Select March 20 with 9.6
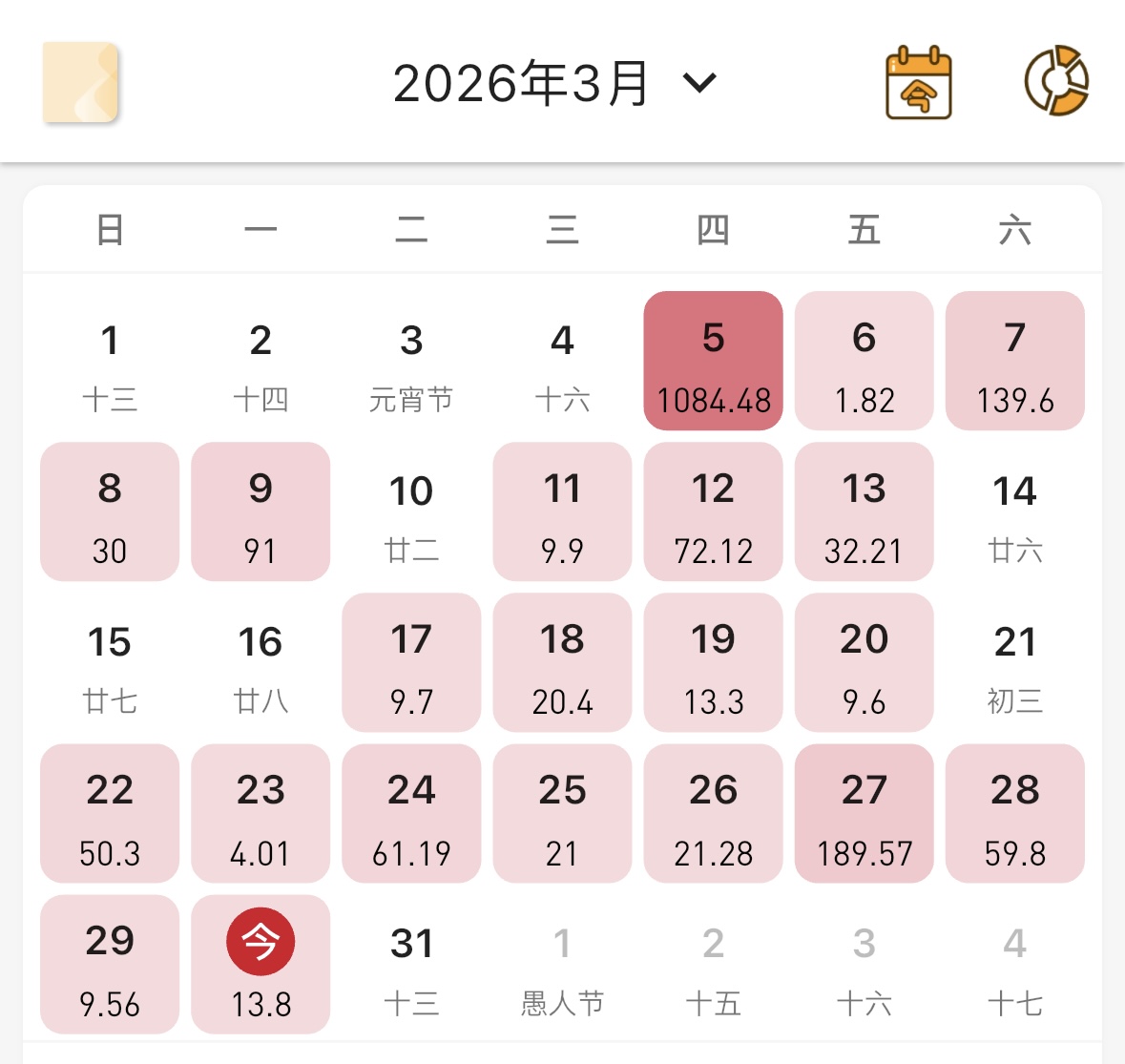1125x1064 pixels. pos(864,662)
